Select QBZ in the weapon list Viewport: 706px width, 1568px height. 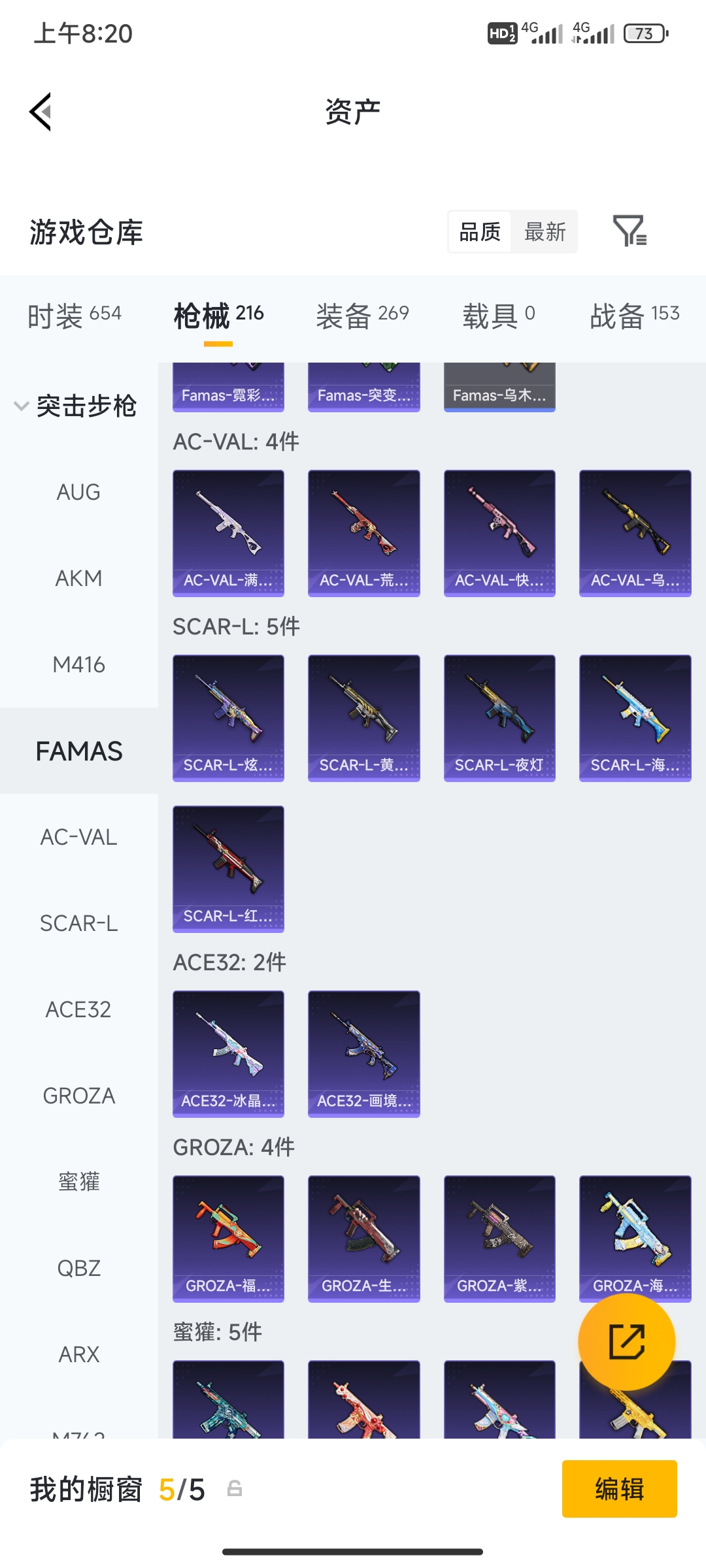(78, 1268)
